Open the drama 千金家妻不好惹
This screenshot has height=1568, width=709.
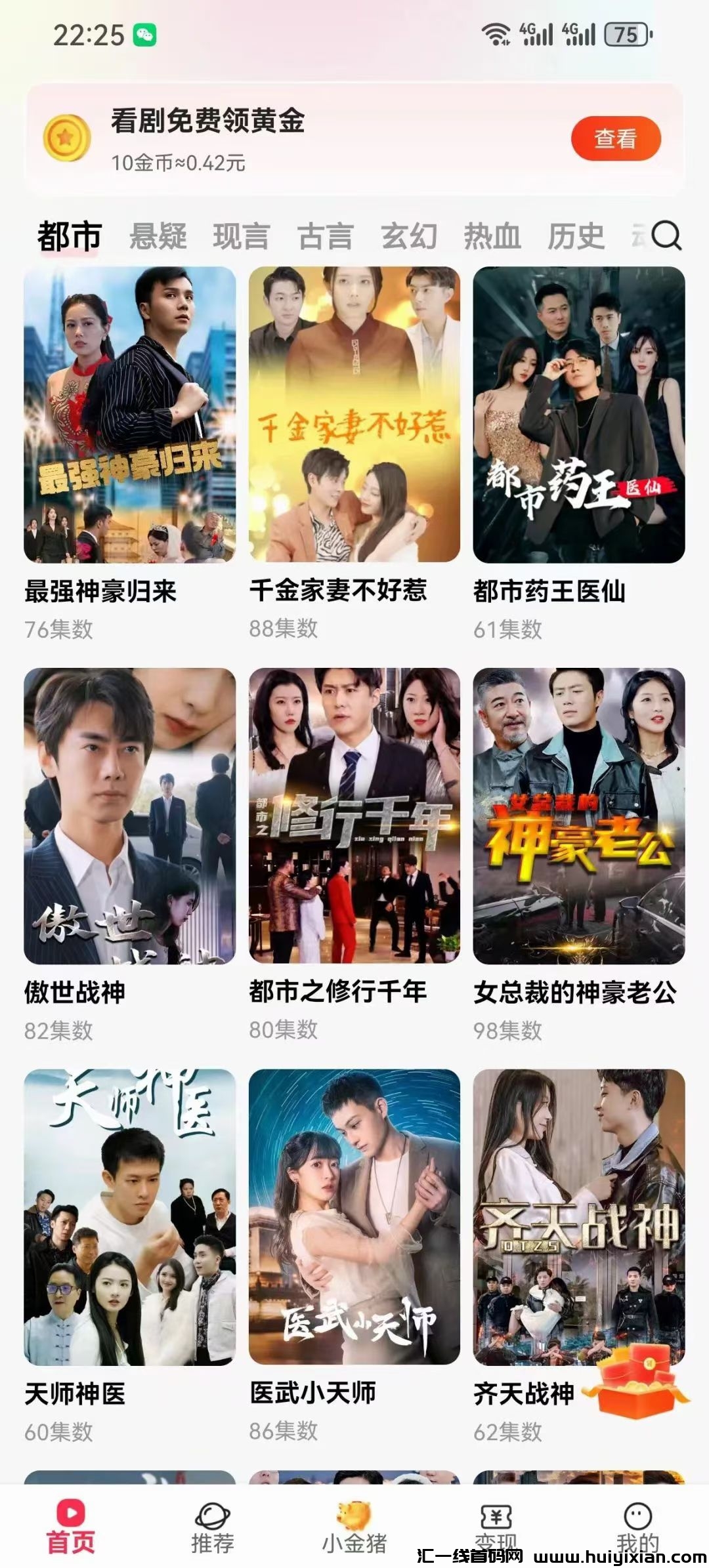[x=354, y=415]
